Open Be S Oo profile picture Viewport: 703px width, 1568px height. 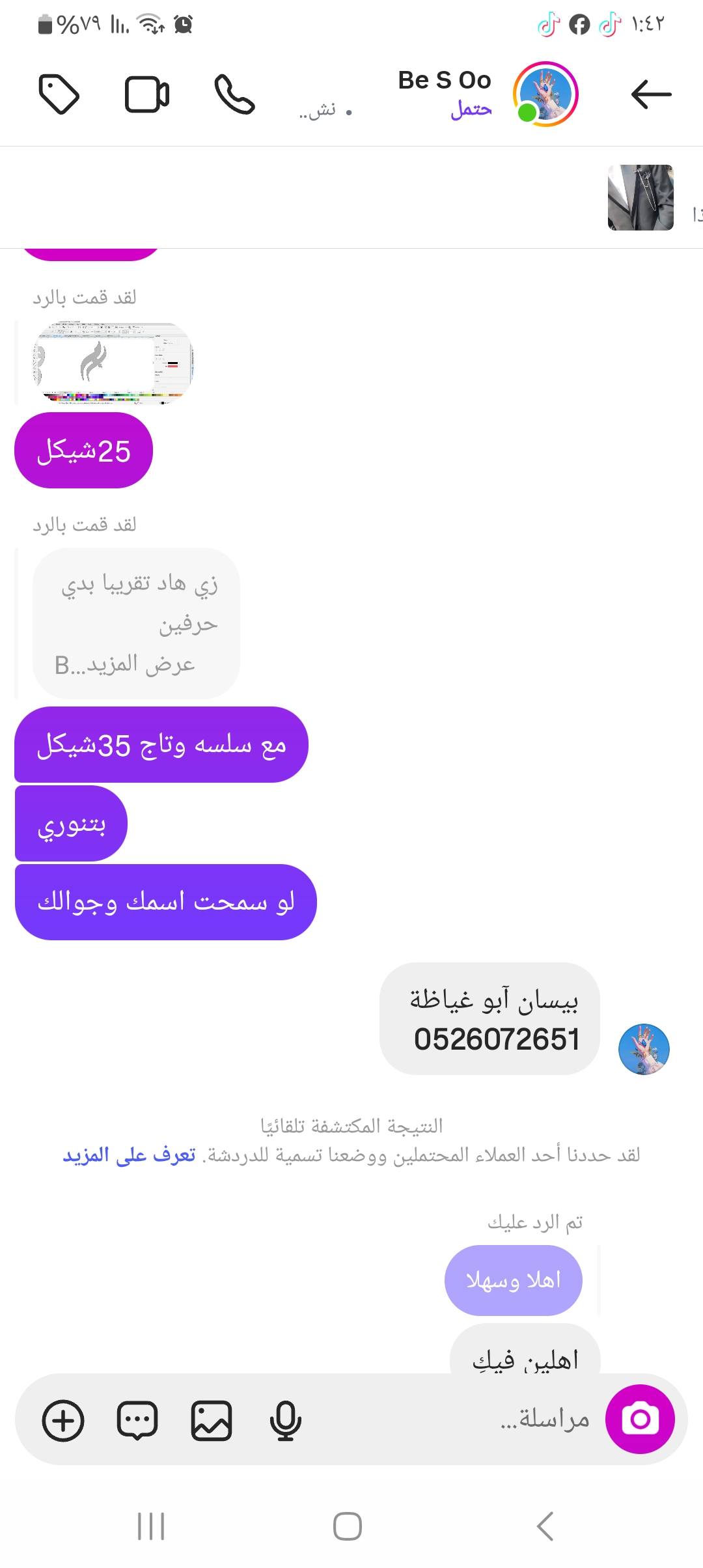545,94
